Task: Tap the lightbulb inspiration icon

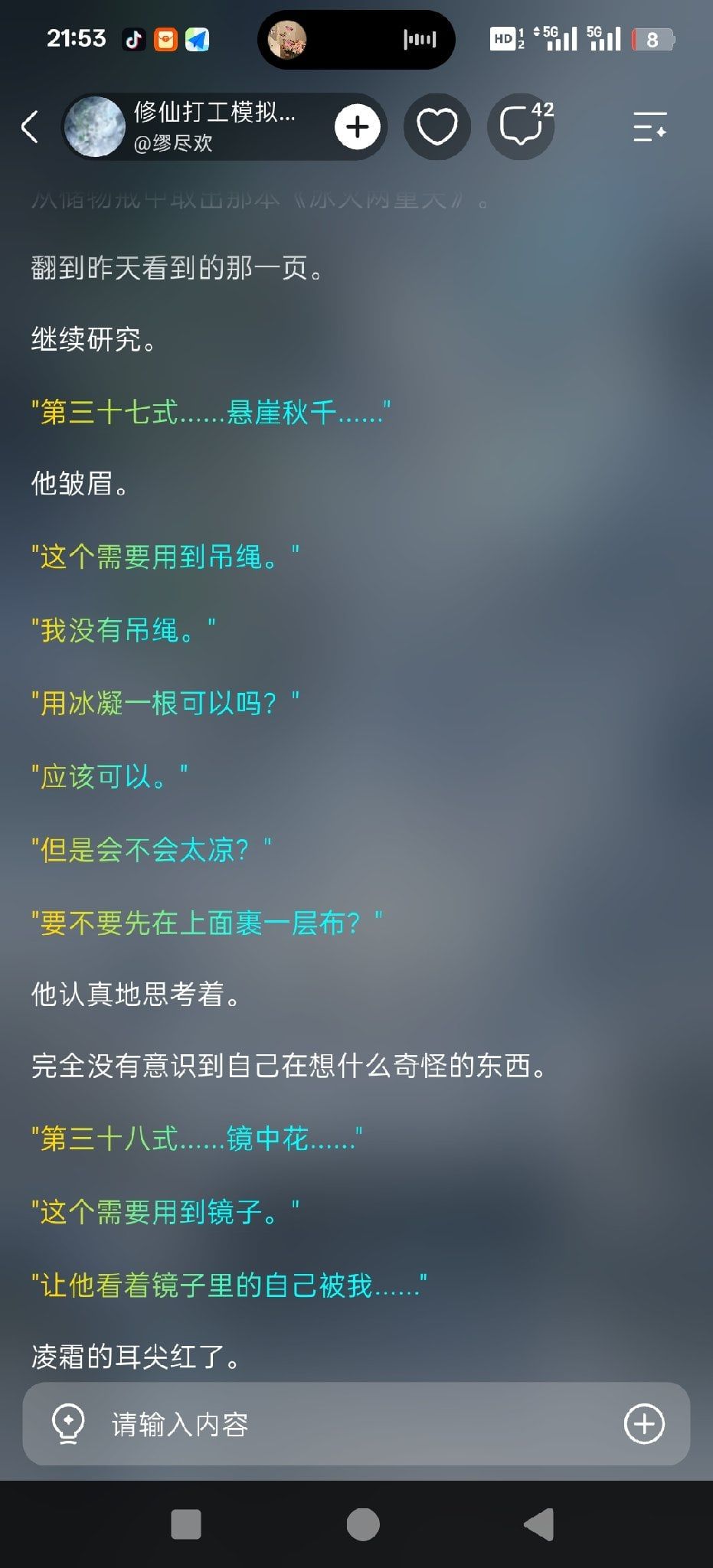Action: 67,1424
